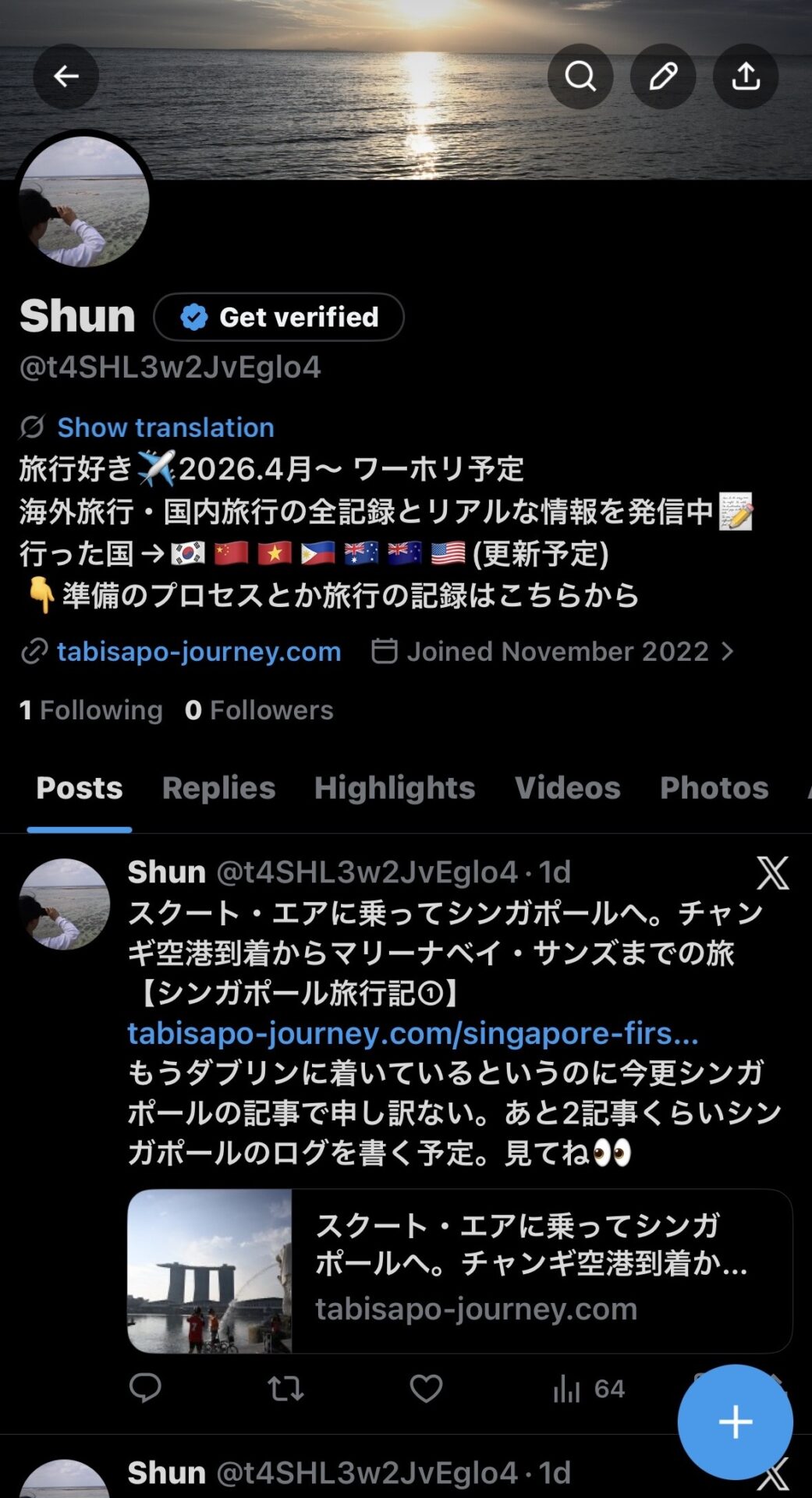This screenshot has height=1498, width=812.
Task: Open the singapore-firs... link in the post
Action: click(413, 1033)
